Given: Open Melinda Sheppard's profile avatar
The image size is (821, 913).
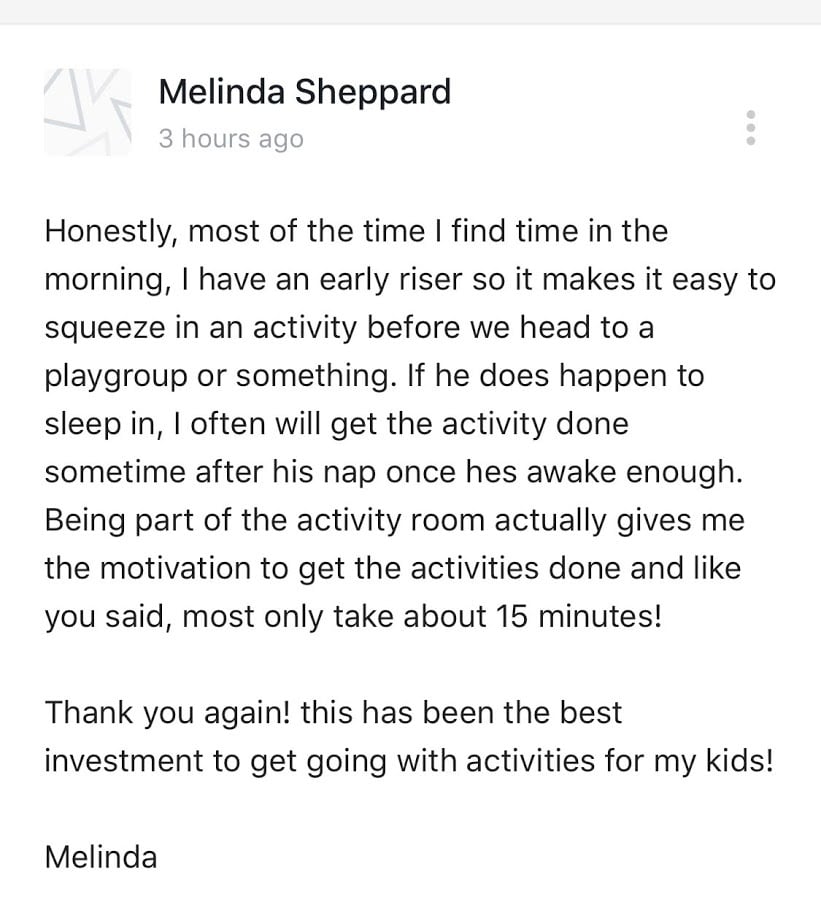Looking at the screenshot, I should pyautogui.click(x=88, y=112).
